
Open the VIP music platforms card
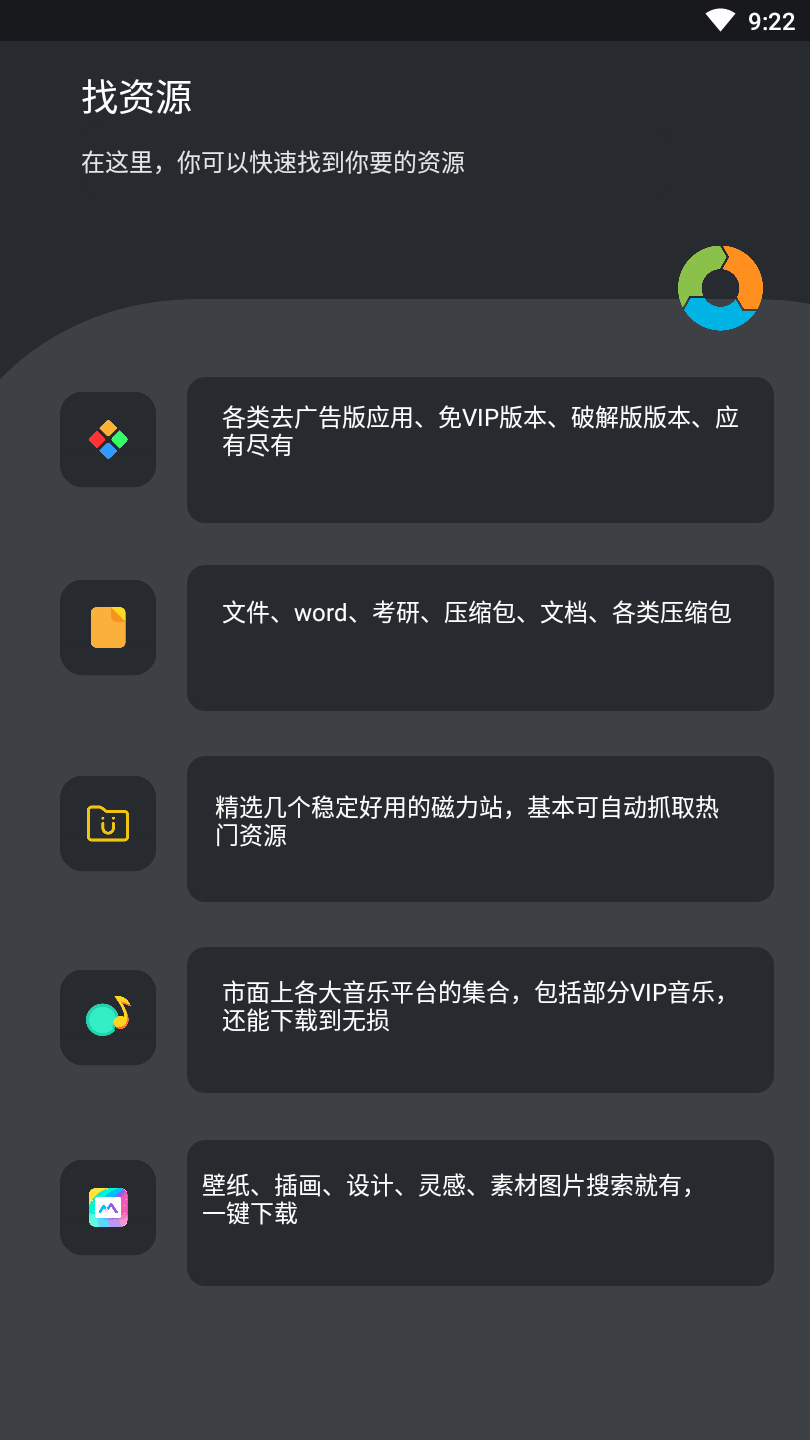click(480, 1020)
